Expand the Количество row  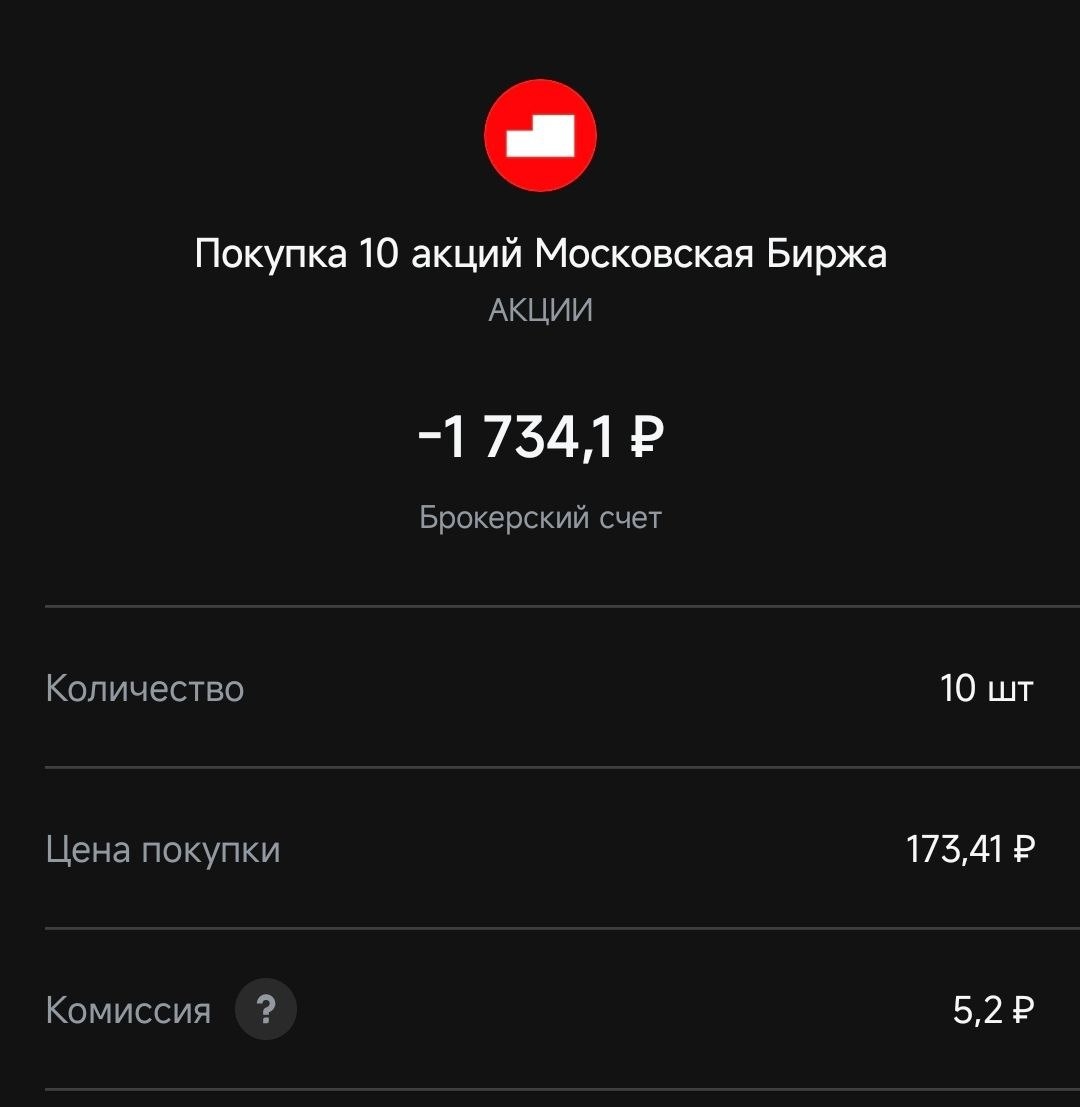point(540,688)
